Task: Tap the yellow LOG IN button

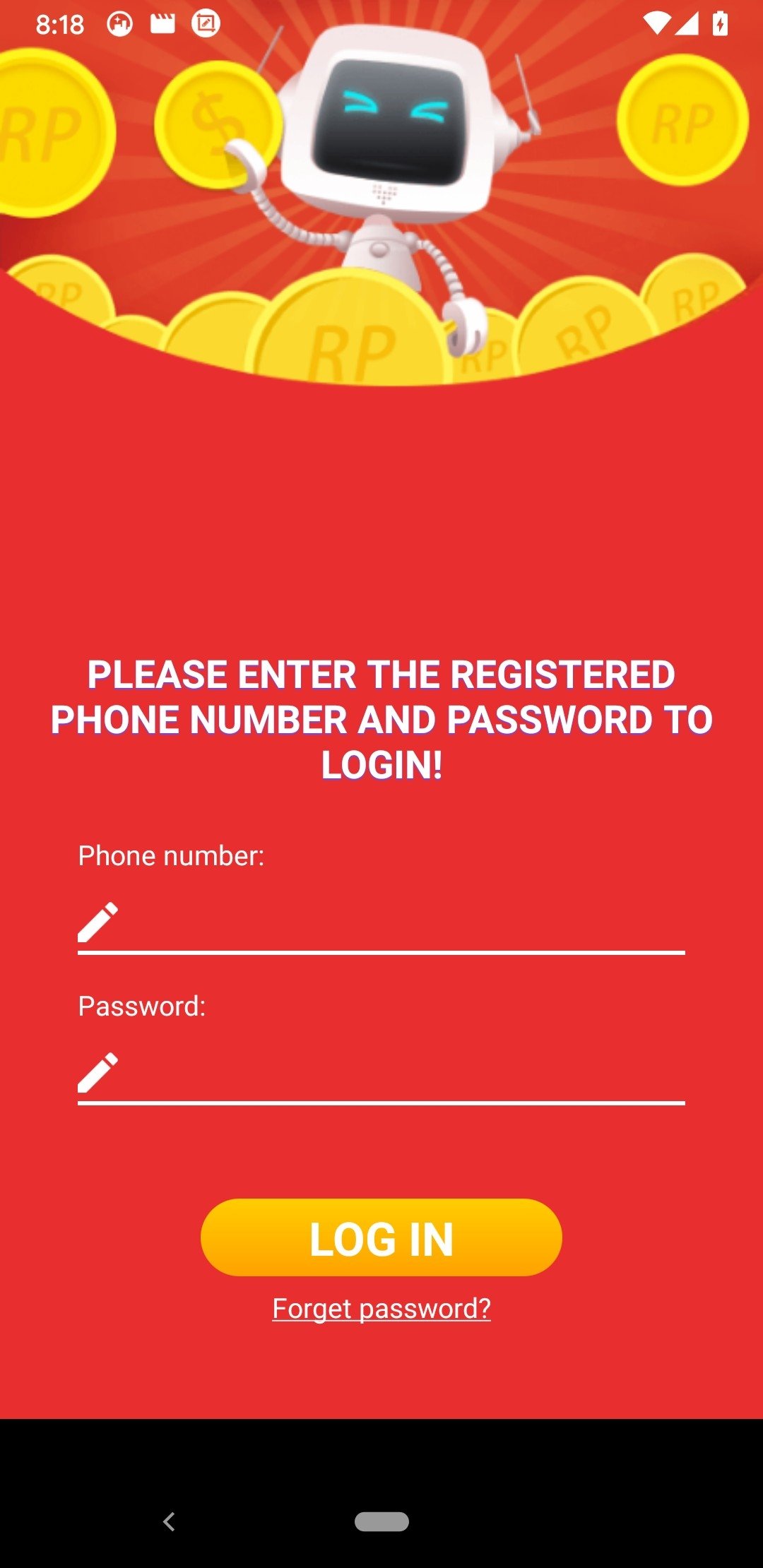Action: tap(381, 1237)
